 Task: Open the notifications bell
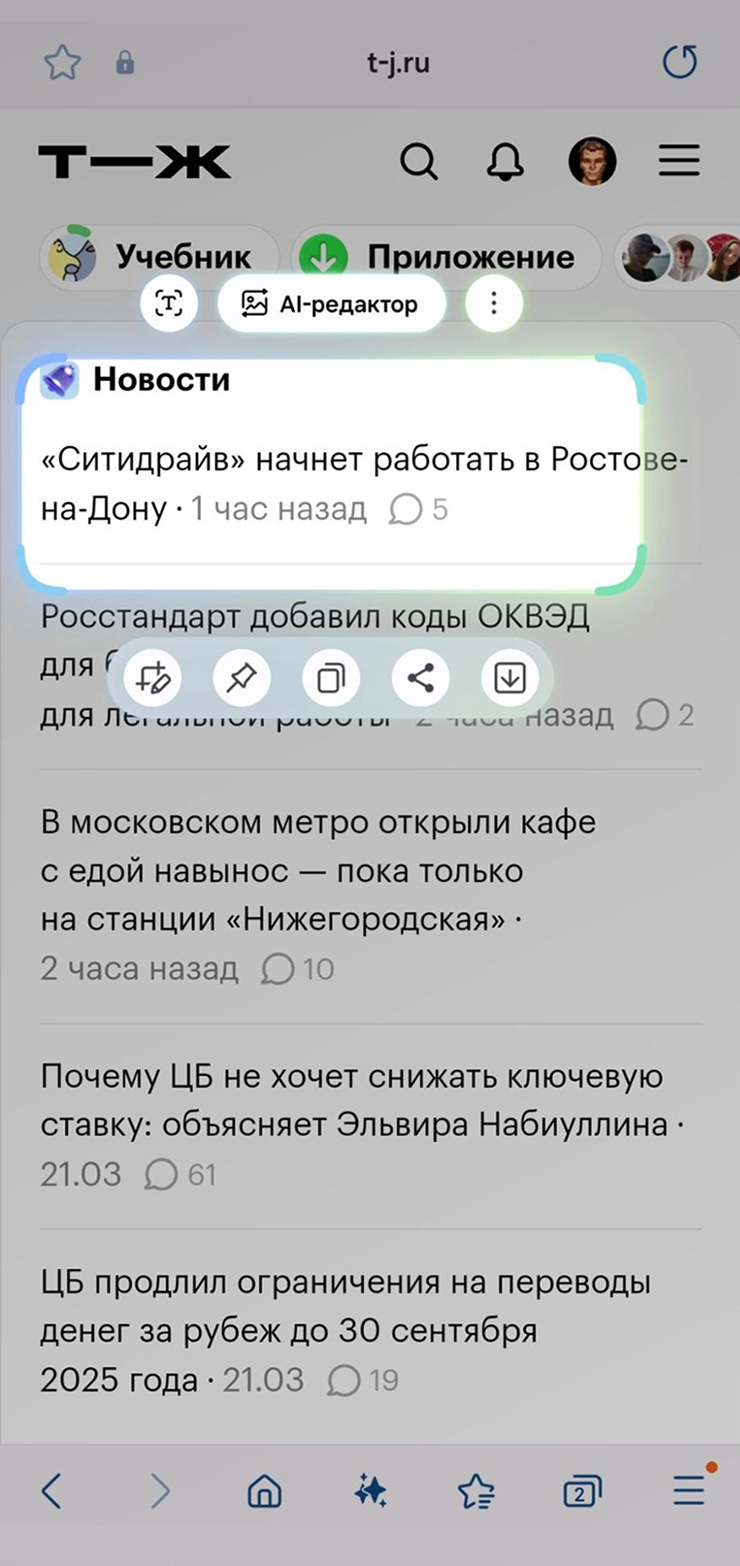tap(505, 161)
